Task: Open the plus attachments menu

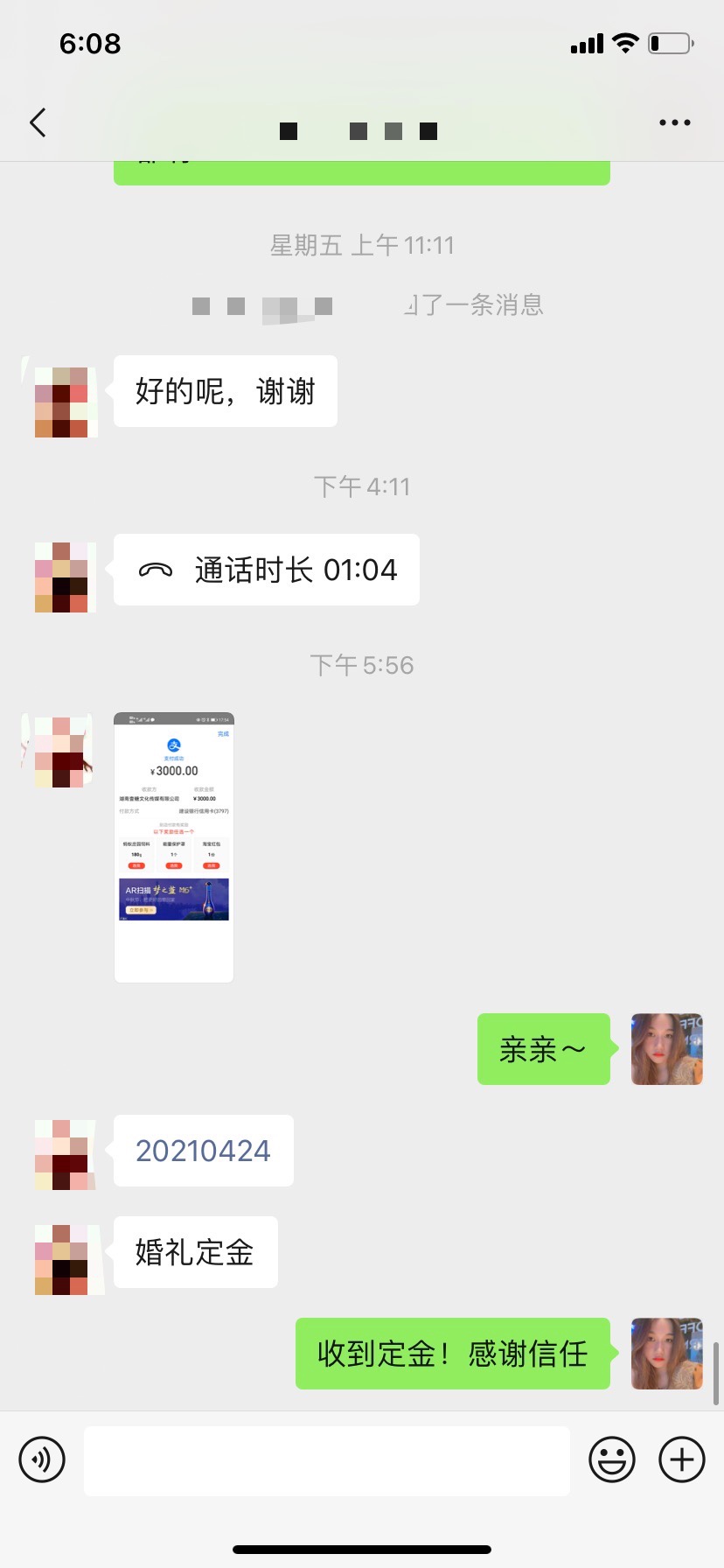Action: tap(682, 1459)
